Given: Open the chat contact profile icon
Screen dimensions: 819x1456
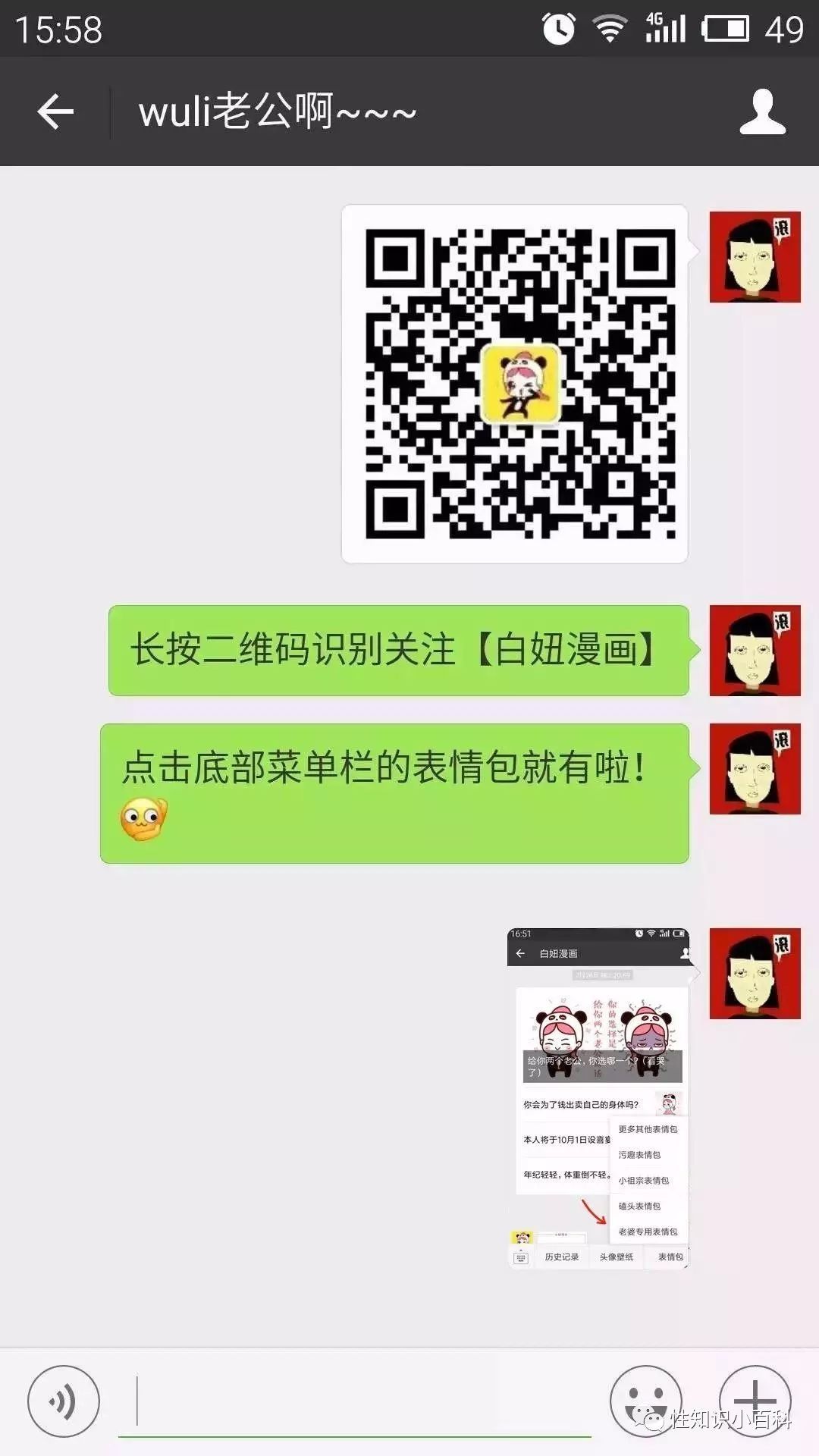Looking at the screenshot, I should tap(762, 112).
